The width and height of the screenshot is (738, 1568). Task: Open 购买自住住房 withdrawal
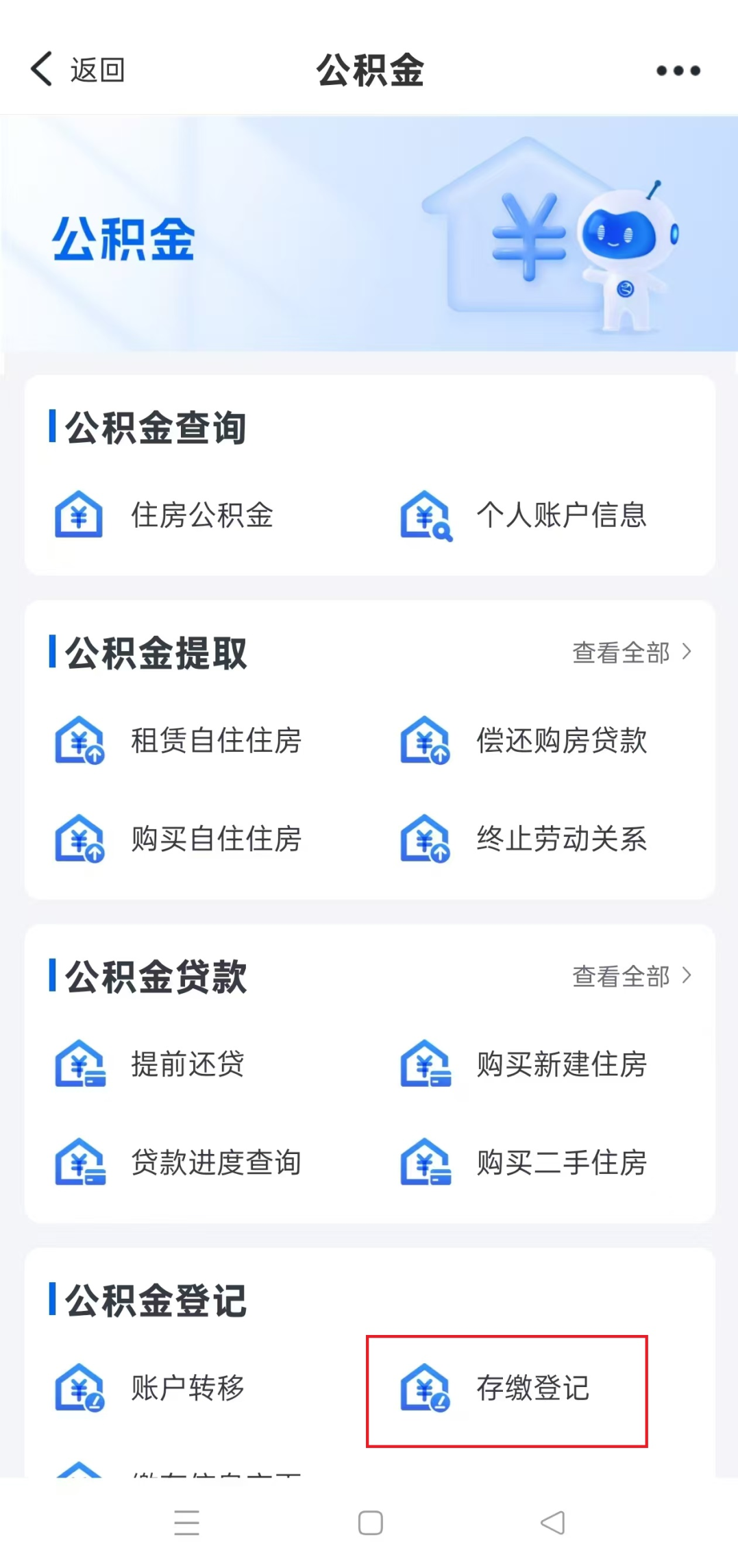pos(179,839)
